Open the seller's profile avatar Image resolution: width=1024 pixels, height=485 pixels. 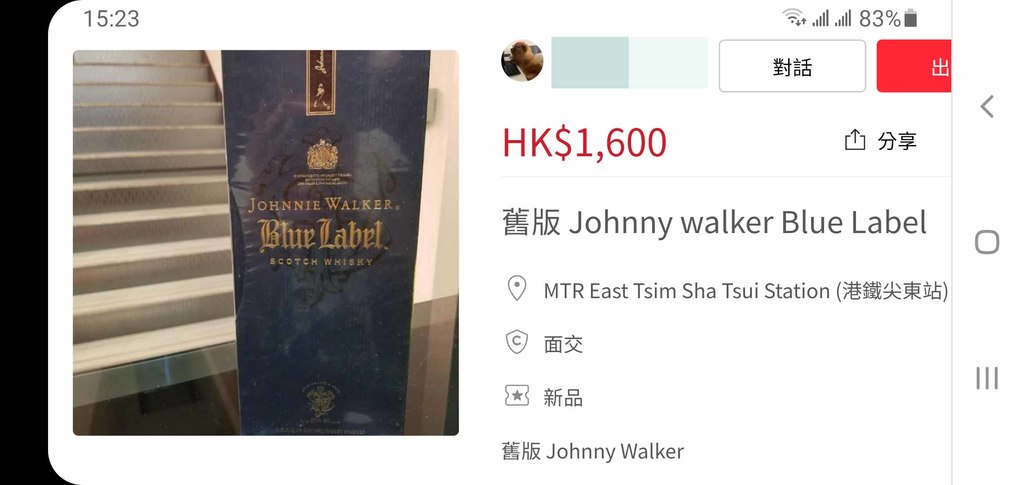tap(522, 62)
